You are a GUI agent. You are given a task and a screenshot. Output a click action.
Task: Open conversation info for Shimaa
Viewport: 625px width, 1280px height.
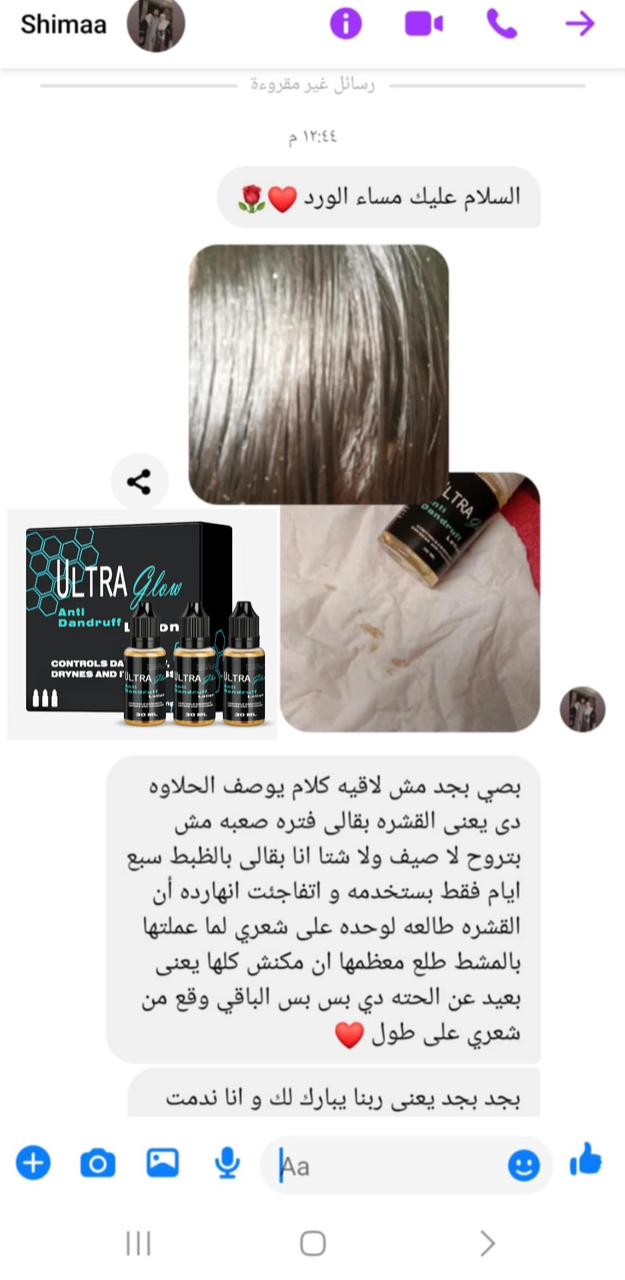point(346,24)
